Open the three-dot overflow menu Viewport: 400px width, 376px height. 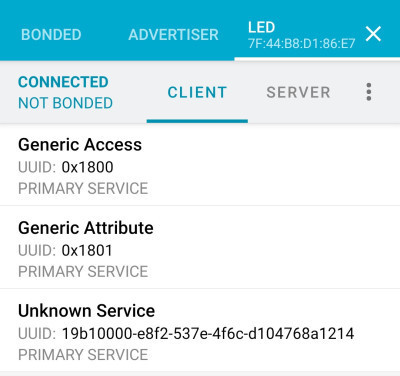(x=369, y=92)
